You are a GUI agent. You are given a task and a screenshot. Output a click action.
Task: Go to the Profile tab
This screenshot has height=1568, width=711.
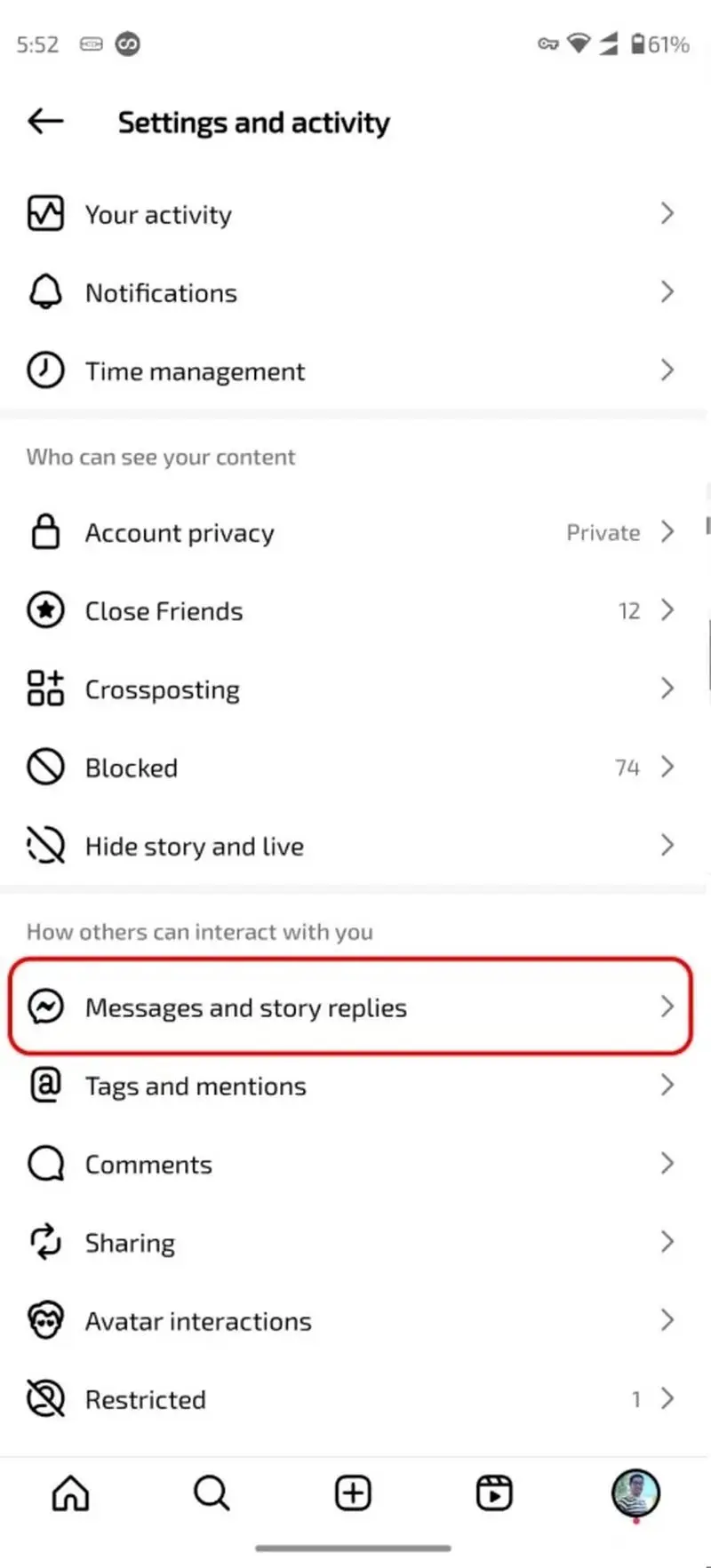(635, 1493)
